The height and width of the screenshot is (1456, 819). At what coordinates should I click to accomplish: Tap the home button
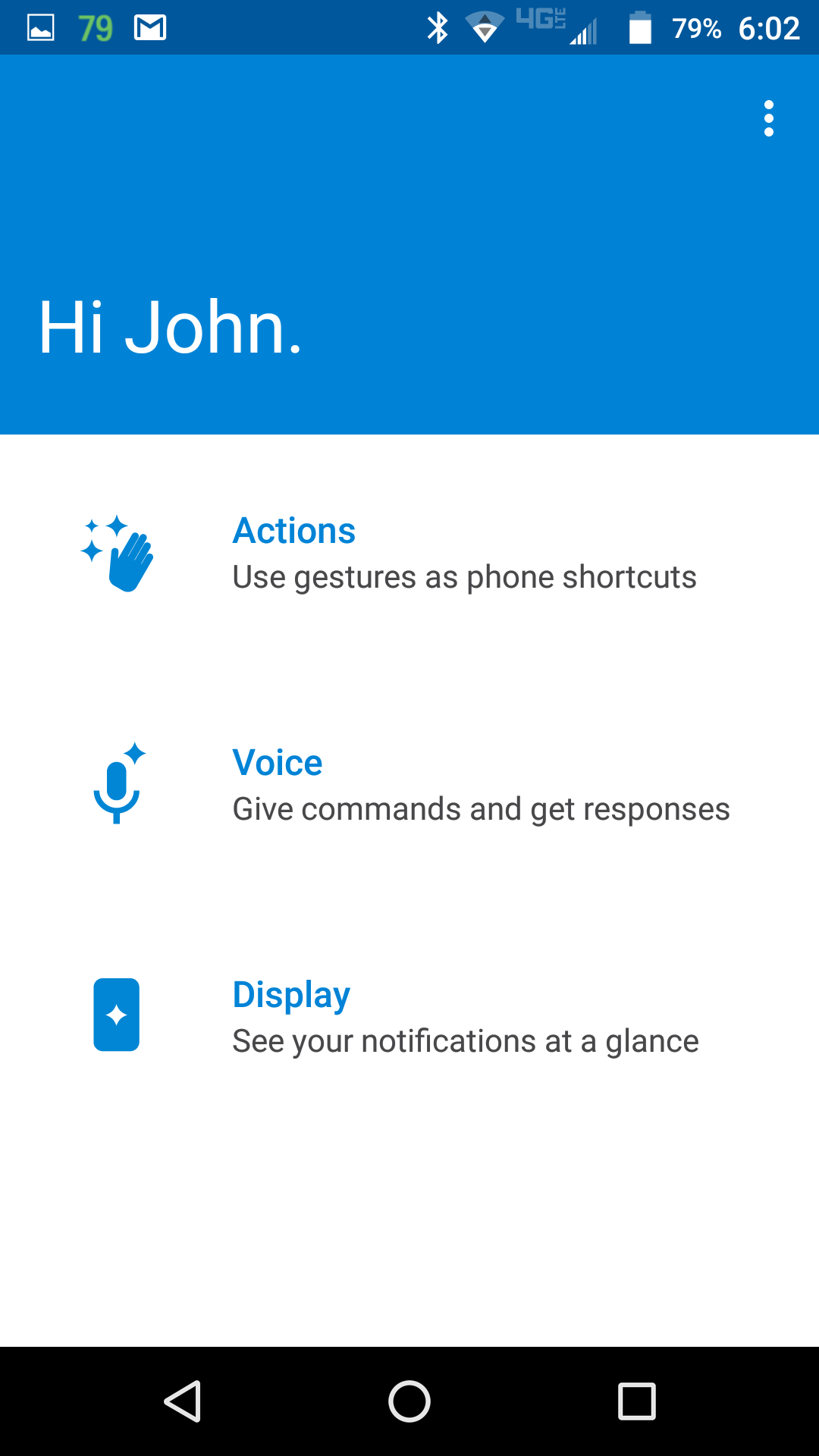[409, 1401]
